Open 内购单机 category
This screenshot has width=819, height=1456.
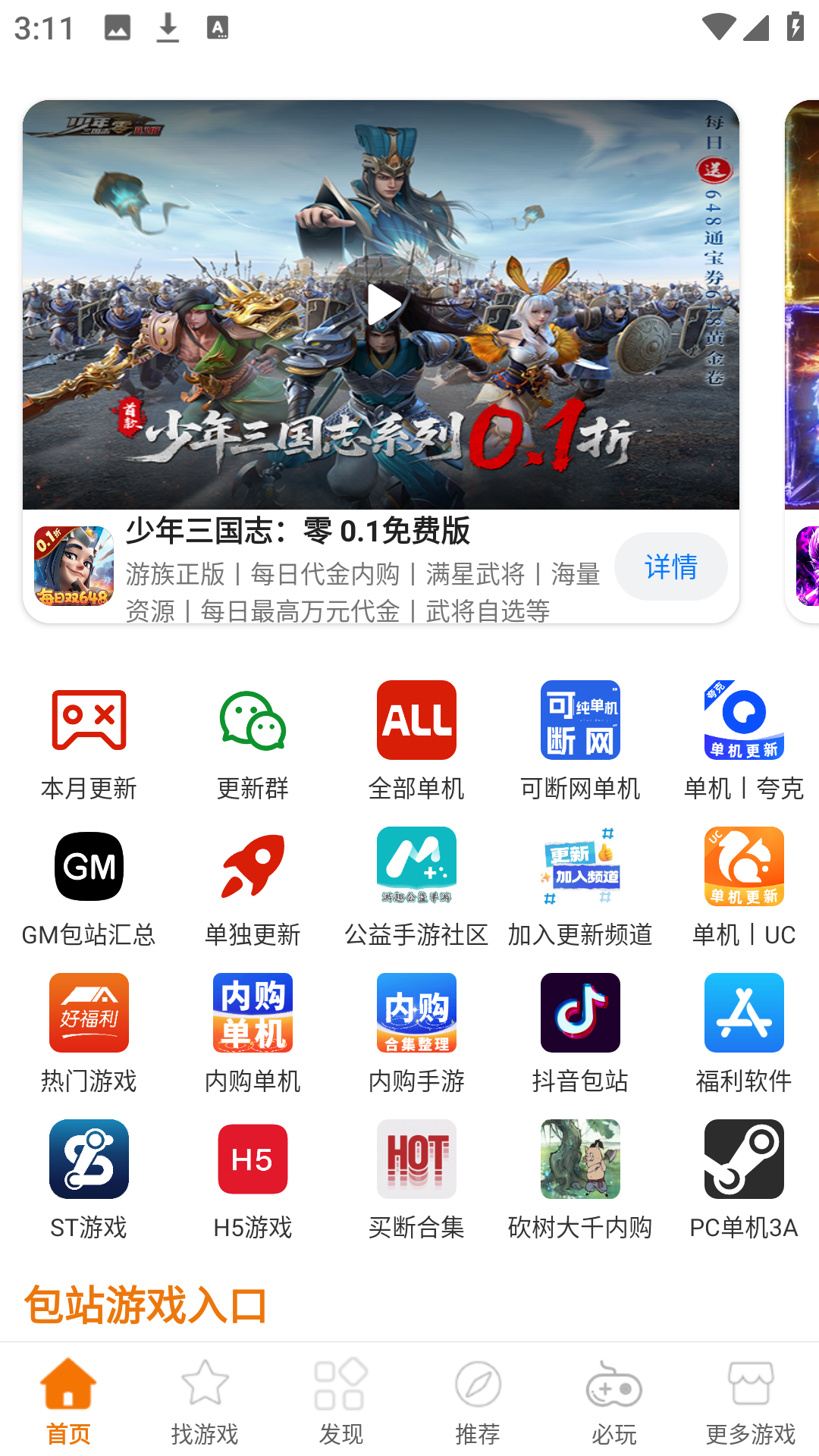253,1032
